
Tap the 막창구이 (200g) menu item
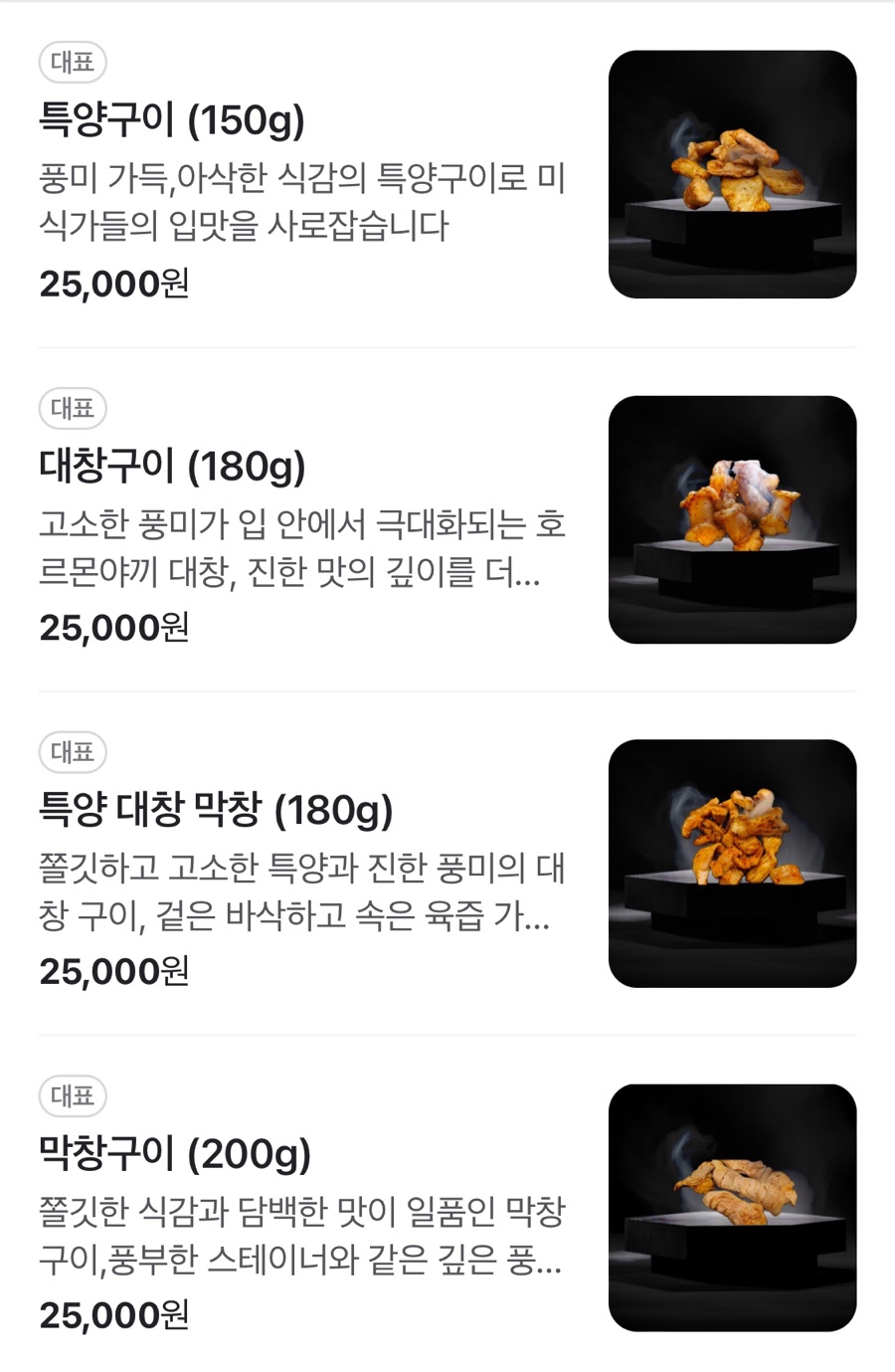[175, 1155]
